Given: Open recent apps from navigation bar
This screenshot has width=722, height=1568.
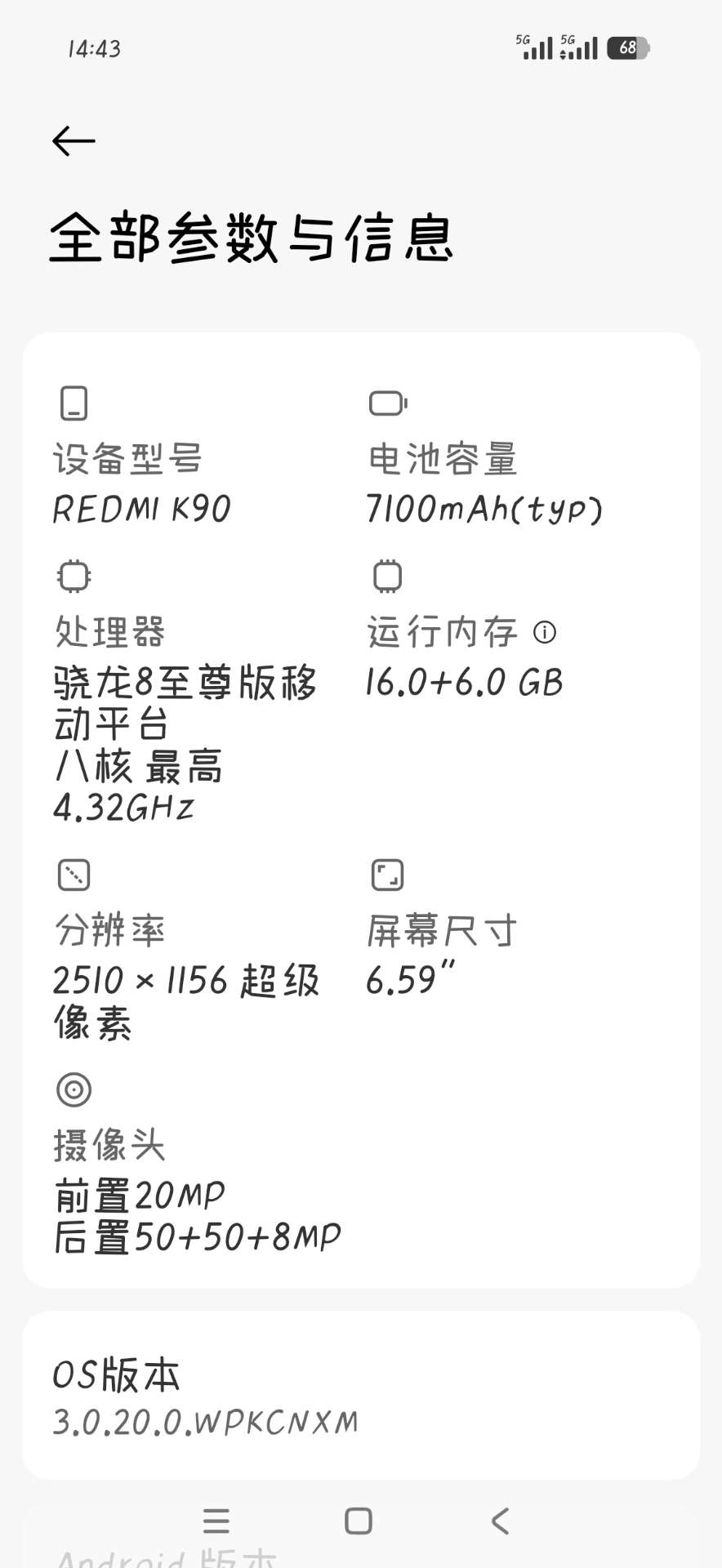Looking at the screenshot, I should pyautogui.click(x=216, y=1521).
